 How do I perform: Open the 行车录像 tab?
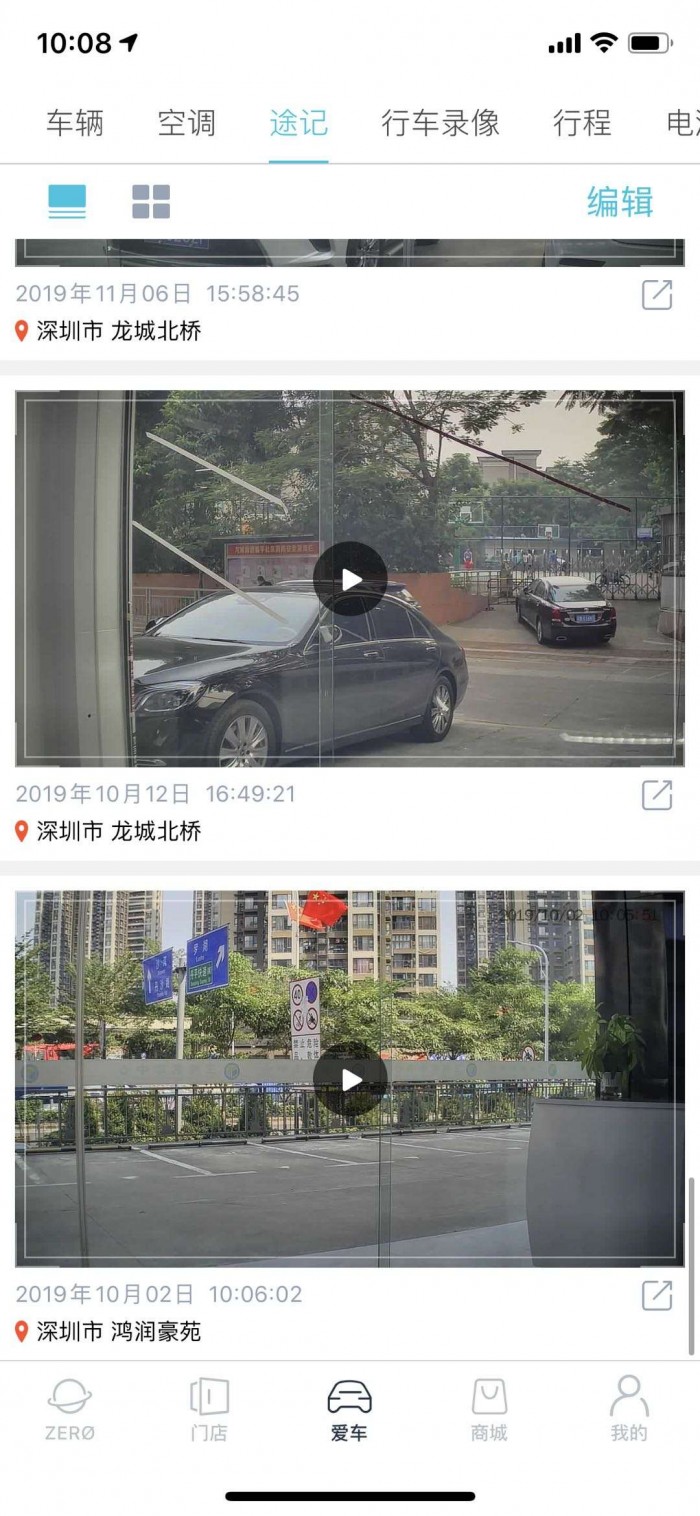tap(440, 123)
